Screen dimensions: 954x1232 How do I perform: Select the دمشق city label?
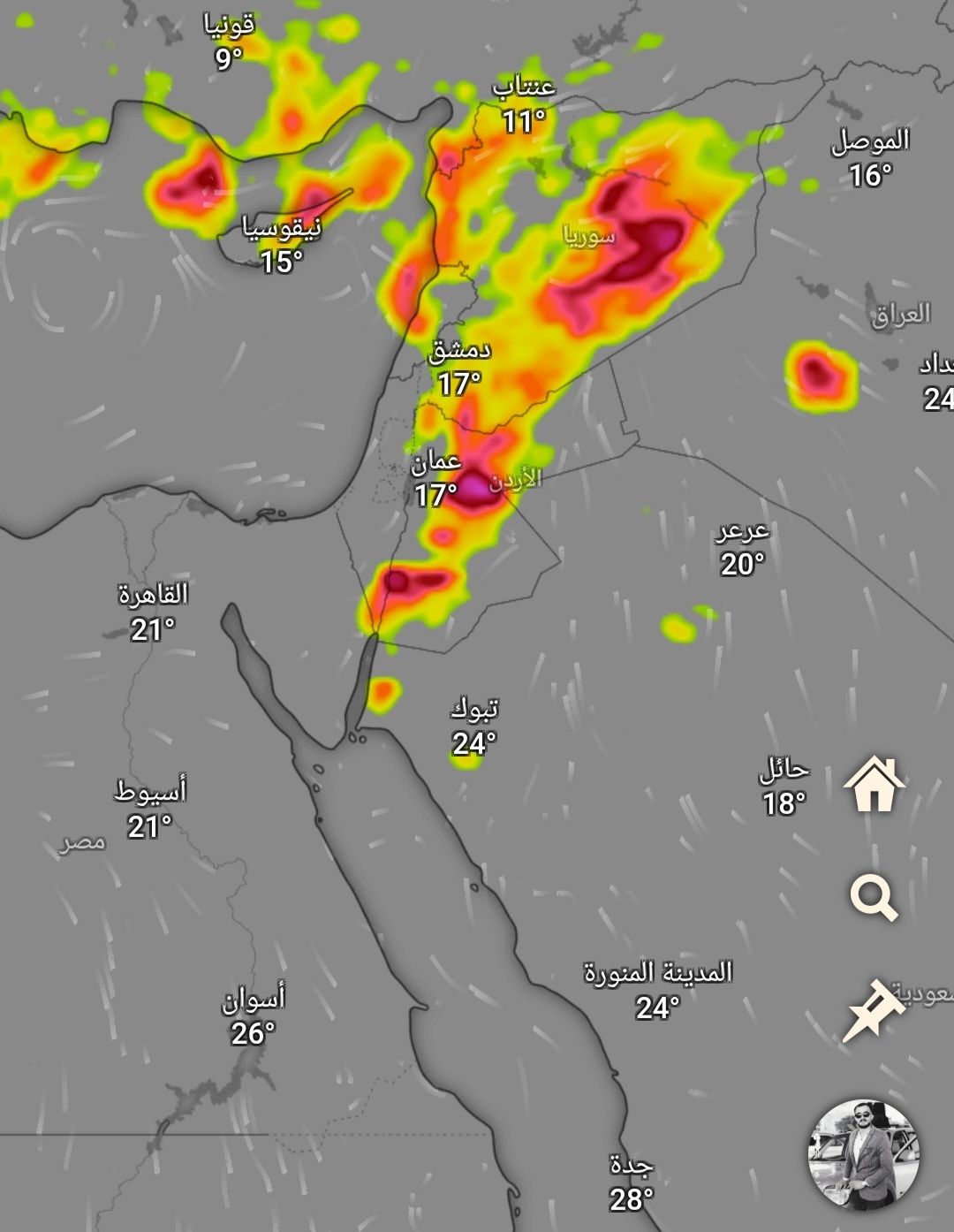click(x=459, y=366)
